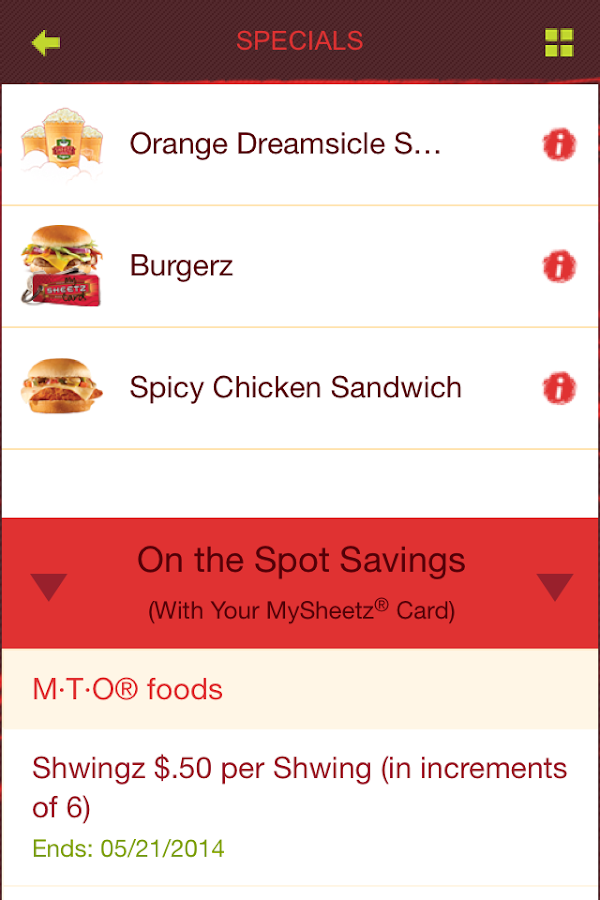Image resolution: width=600 pixels, height=900 pixels.
Task: Open the Burgerz special
Action: pyautogui.click(x=182, y=266)
